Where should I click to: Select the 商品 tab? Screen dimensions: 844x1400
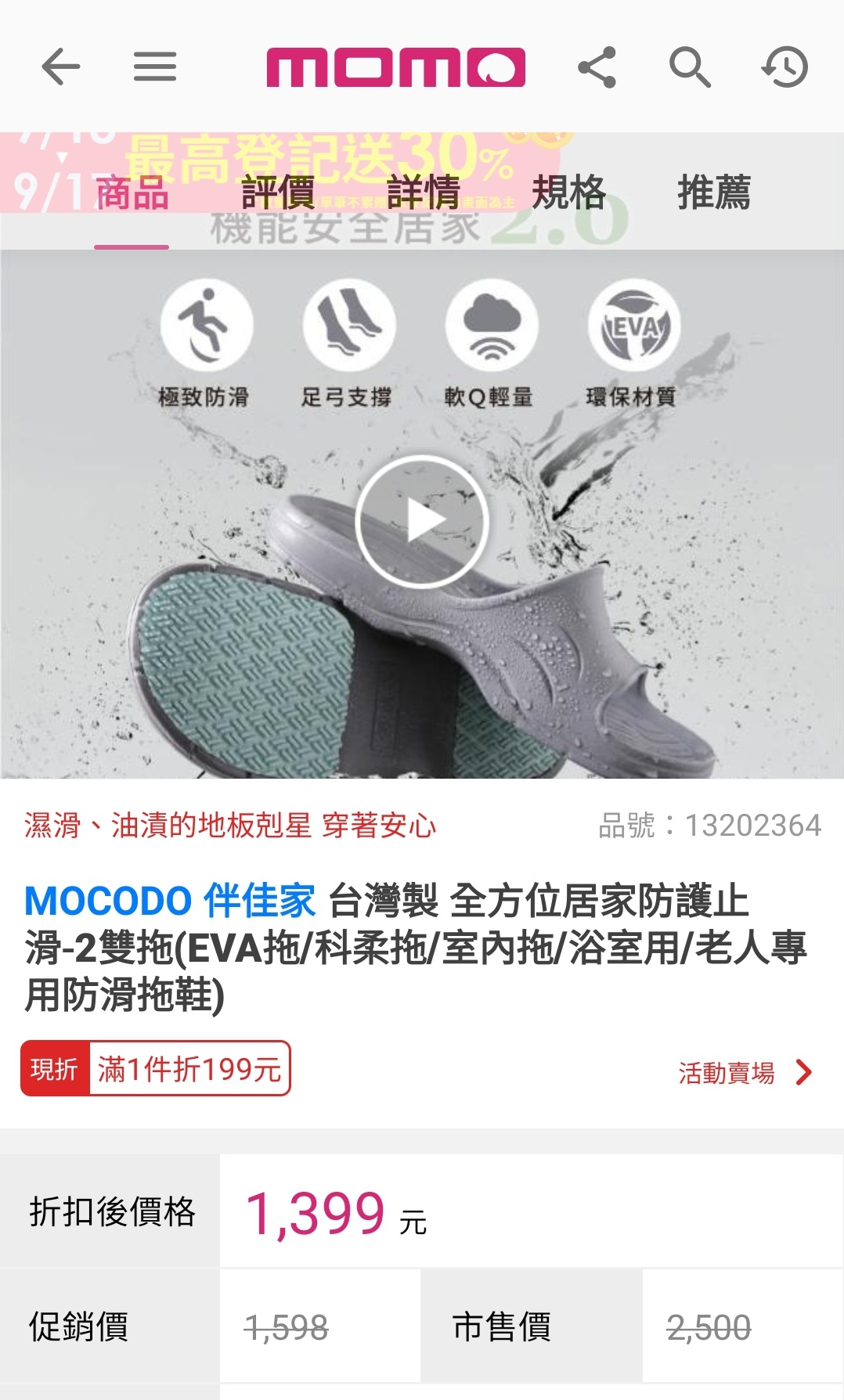coord(132,193)
